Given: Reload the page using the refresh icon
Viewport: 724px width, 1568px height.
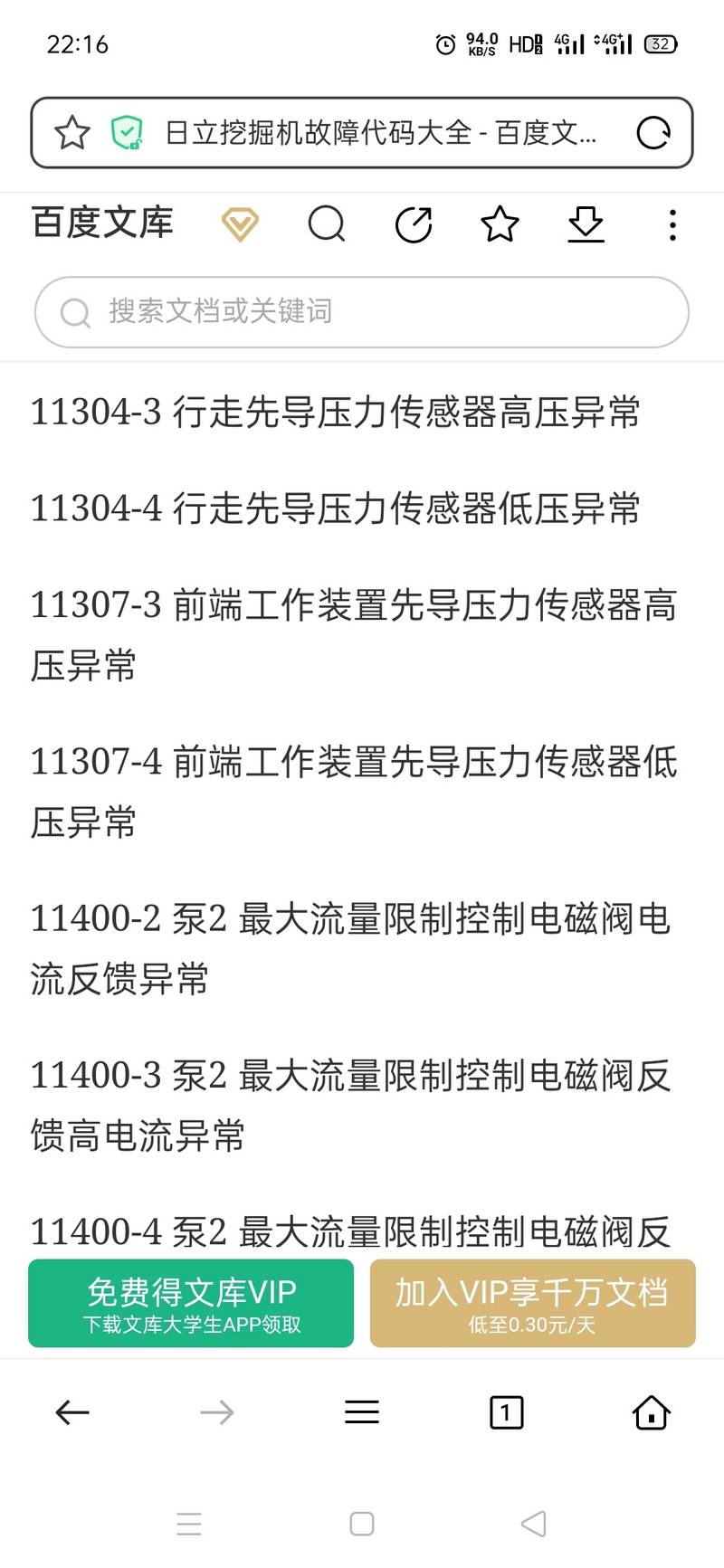Looking at the screenshot, I should coord(653,133).
